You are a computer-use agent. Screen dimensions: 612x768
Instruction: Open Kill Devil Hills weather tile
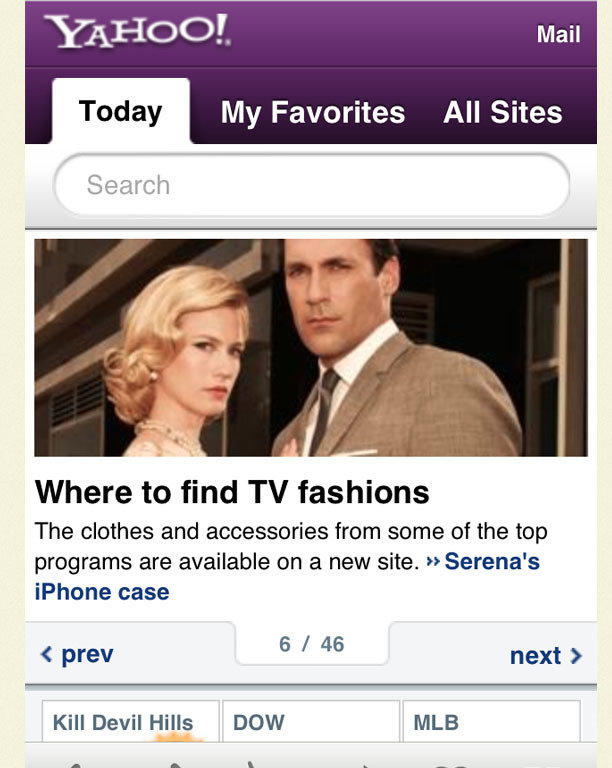pyautogui.click(x=123, y=722)
